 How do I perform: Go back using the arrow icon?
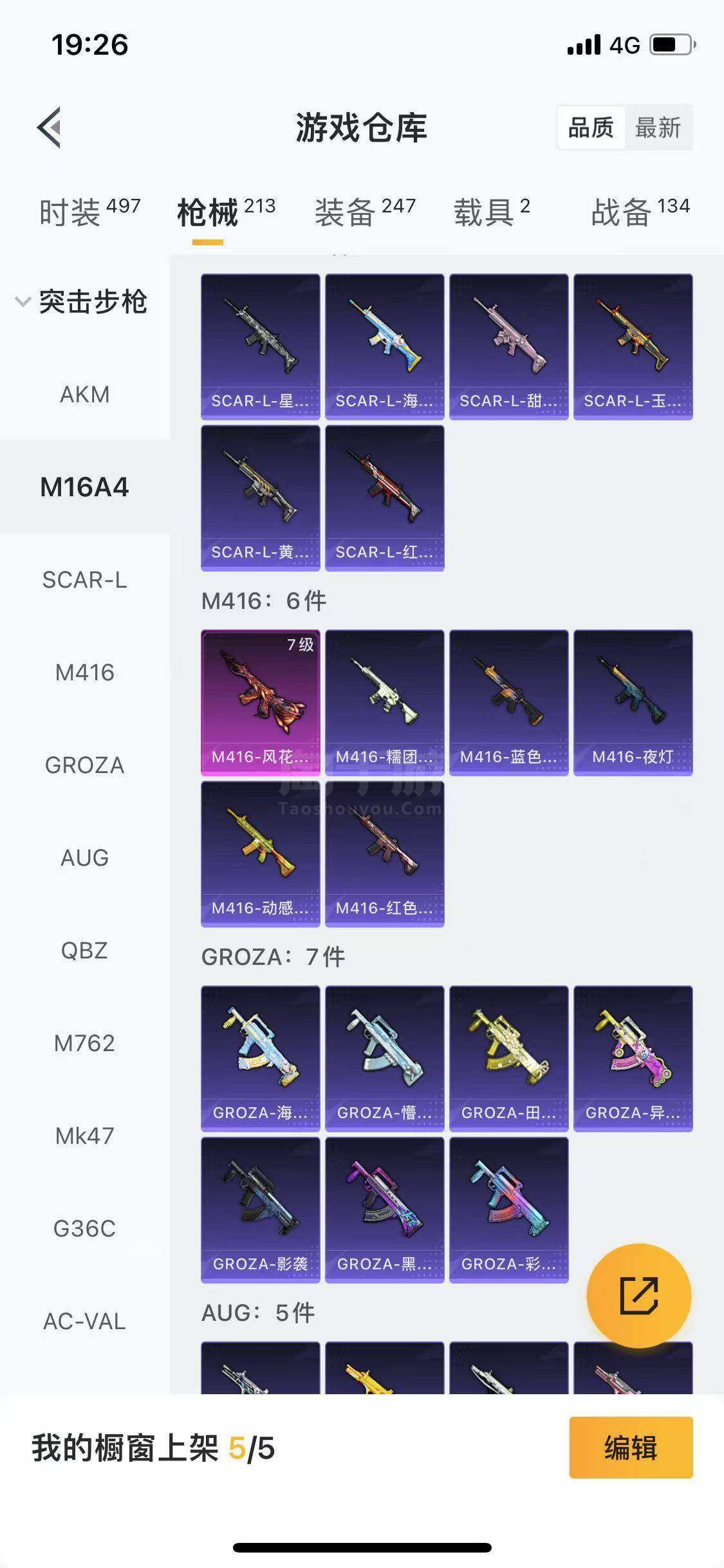50,127
